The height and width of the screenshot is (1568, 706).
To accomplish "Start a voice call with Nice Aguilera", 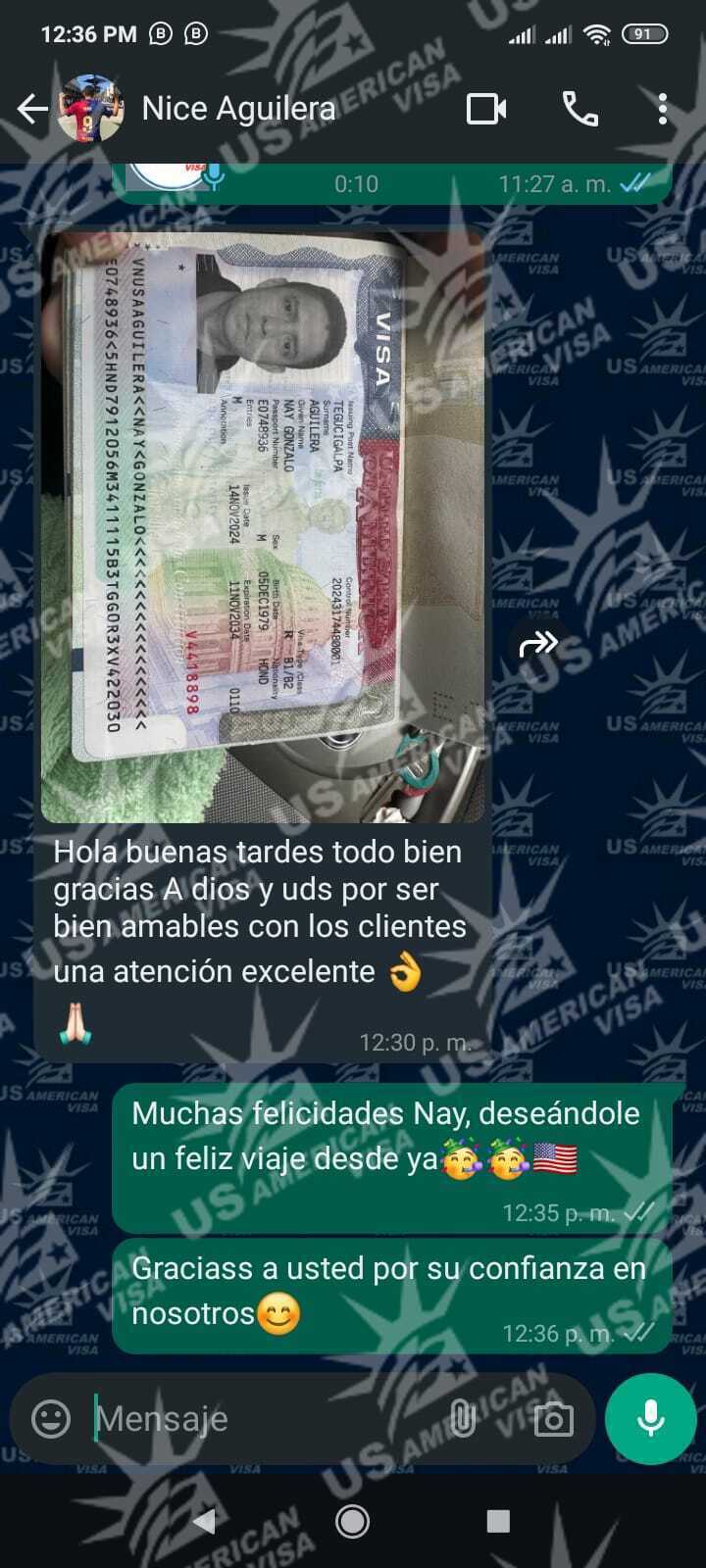I will tap(580, 109).
